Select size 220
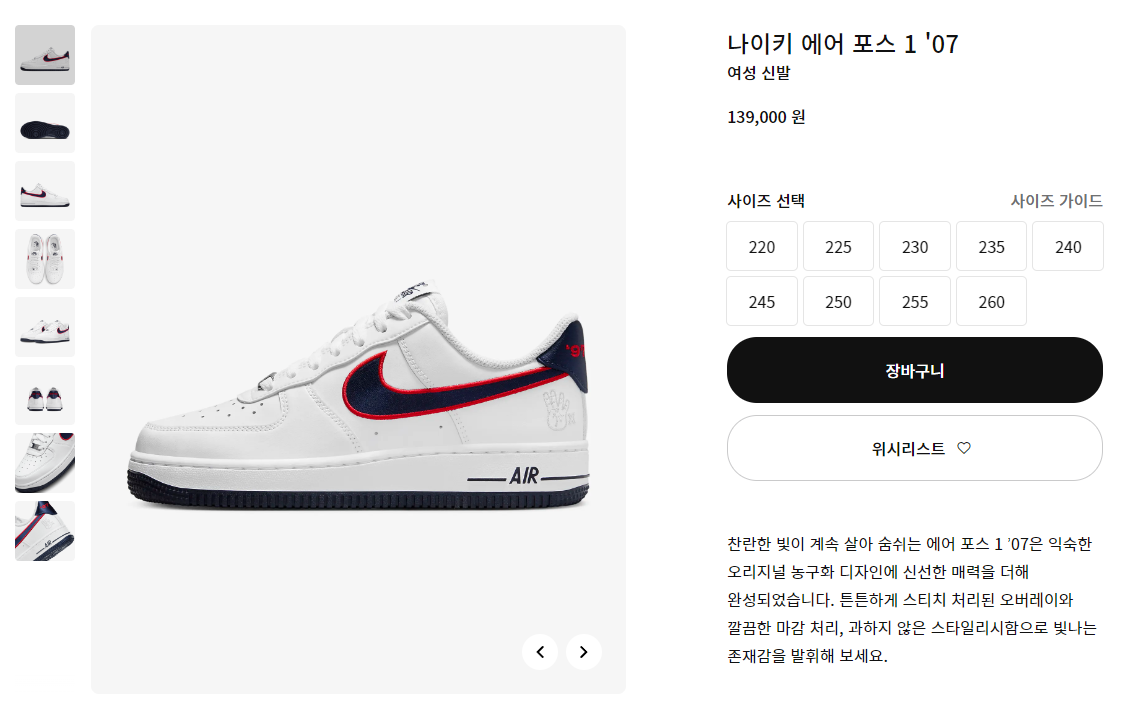Screen dimensions: 1139x704 point(762,246)
